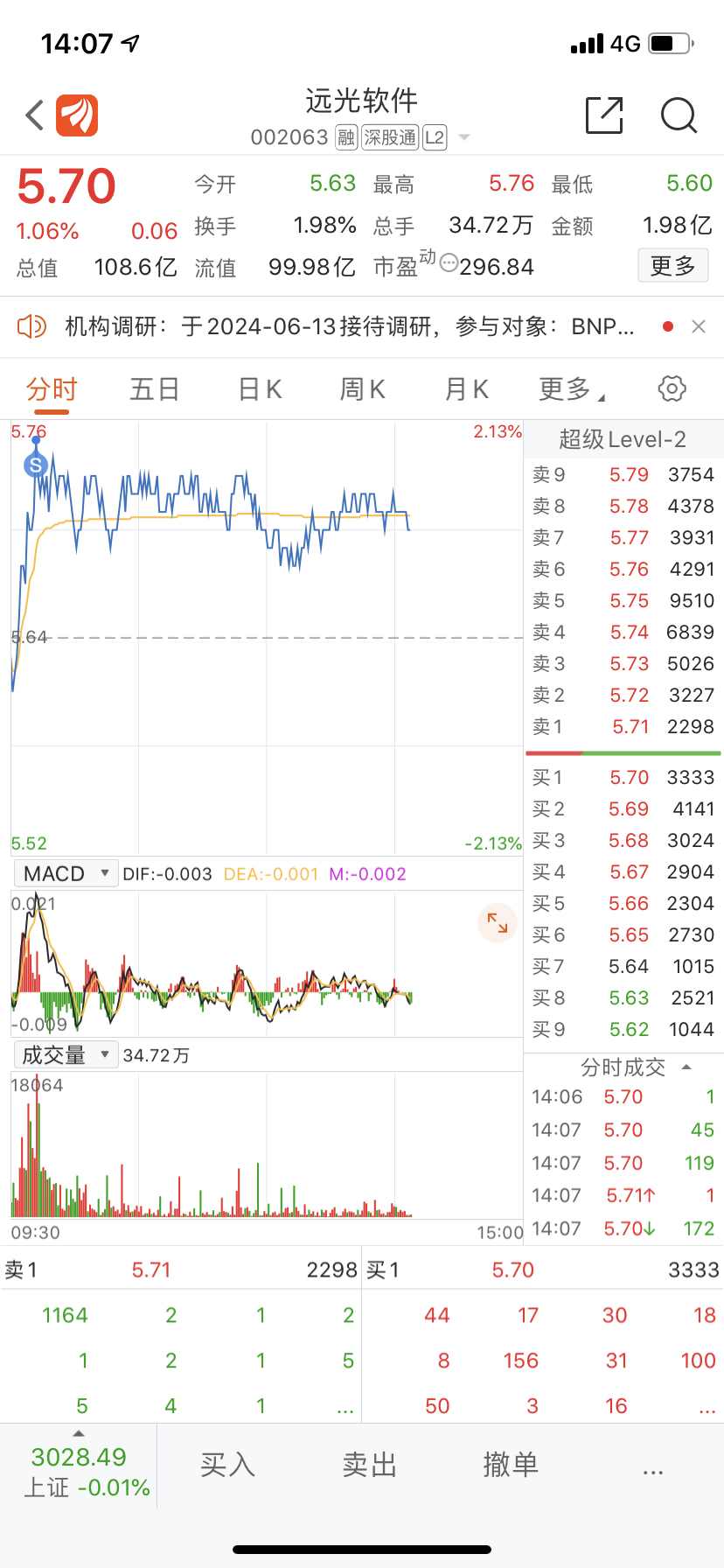
Task: Change the MACD indicator dropdown
Action: (x=66, y=874)
